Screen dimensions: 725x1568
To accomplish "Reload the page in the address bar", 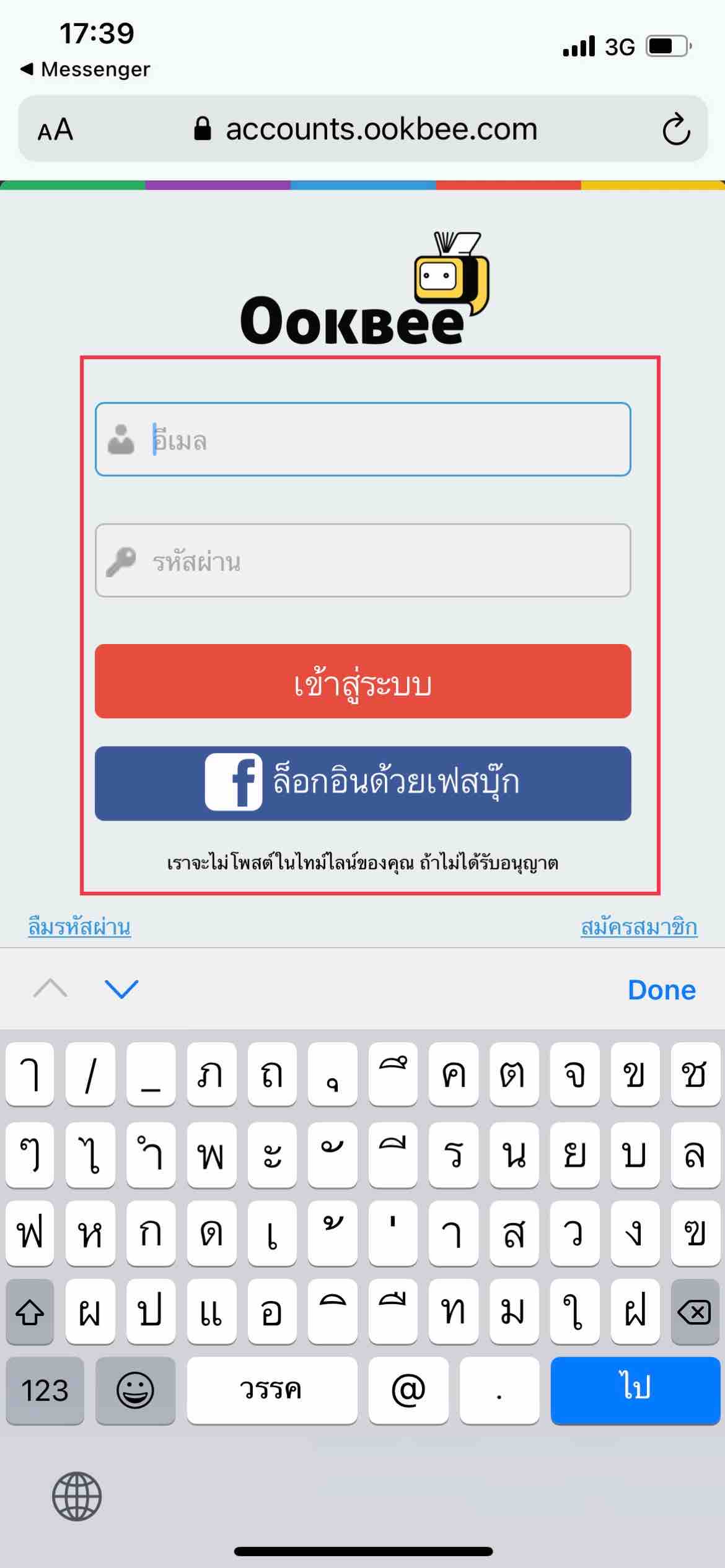I will click(675, 129).
